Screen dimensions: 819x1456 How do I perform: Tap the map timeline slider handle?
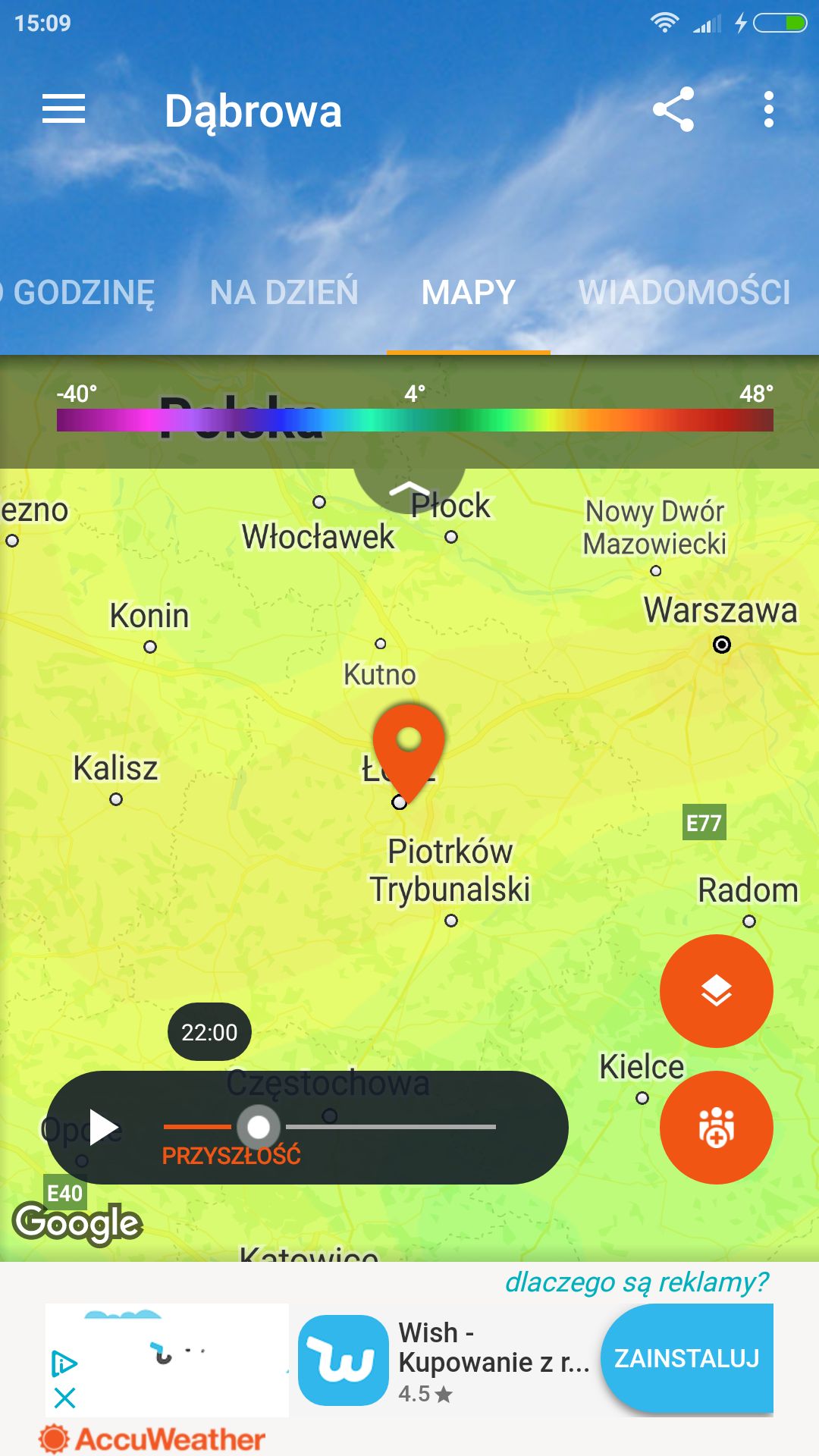coord(259,1127)
